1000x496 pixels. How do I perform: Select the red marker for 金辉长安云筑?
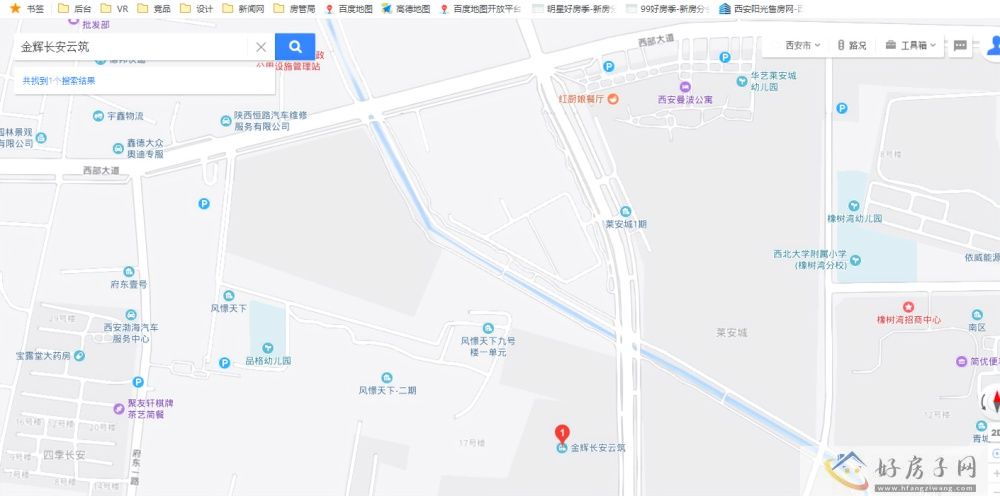click(562, 434)
